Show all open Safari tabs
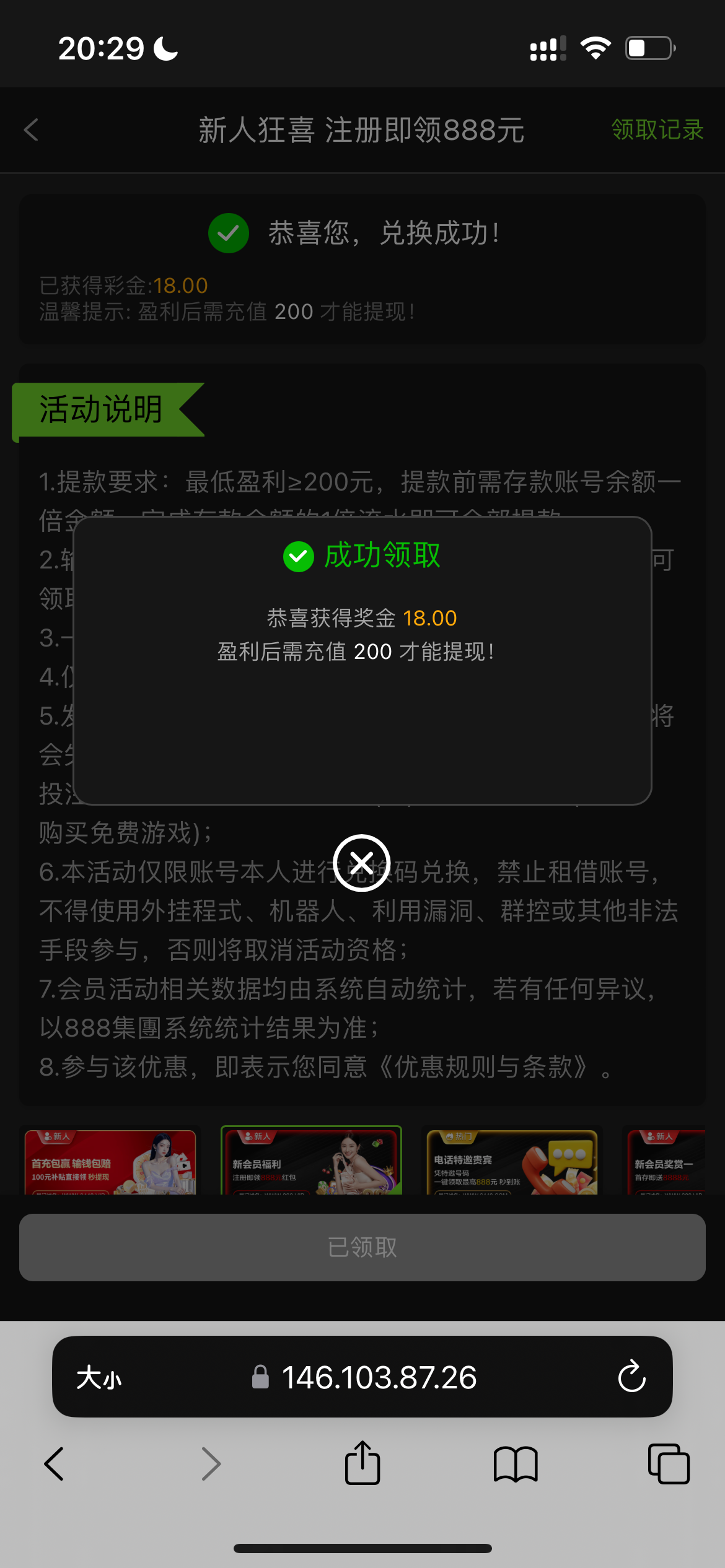The width and height of the screenshot is (725, 1568). [x=668, y=1464]
